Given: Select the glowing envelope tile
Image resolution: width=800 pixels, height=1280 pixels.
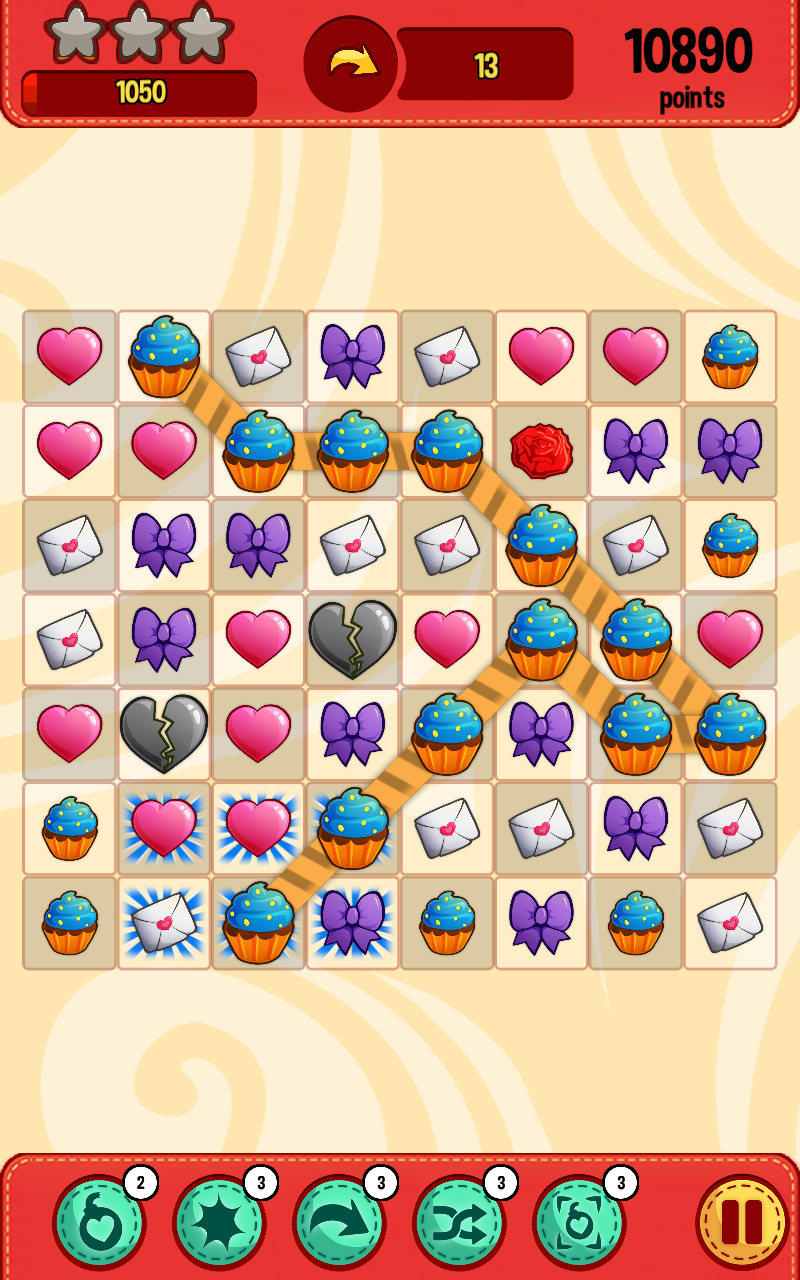Looking at the screenshot, I should tap(162, 921).
